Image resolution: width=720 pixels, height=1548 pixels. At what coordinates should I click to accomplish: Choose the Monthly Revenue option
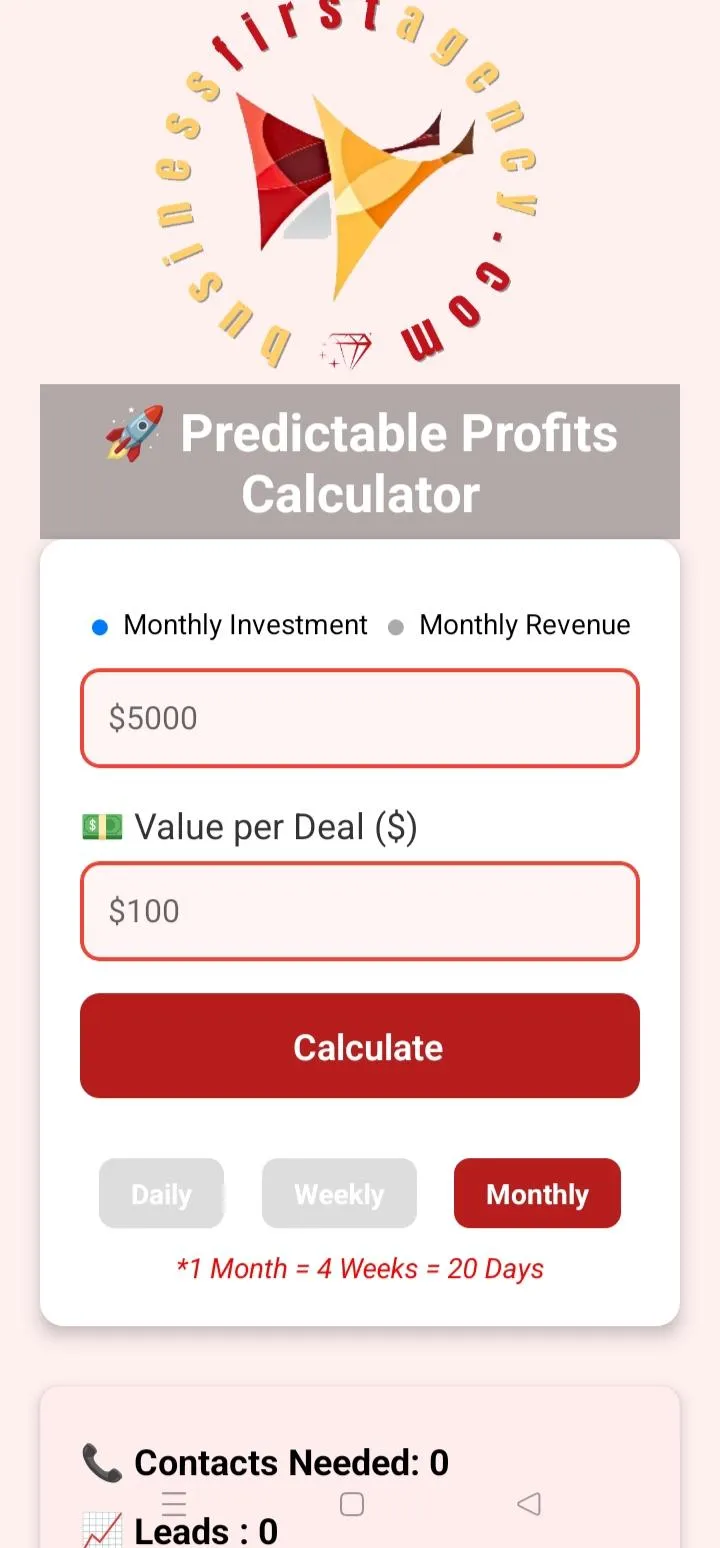coord(396,627)
